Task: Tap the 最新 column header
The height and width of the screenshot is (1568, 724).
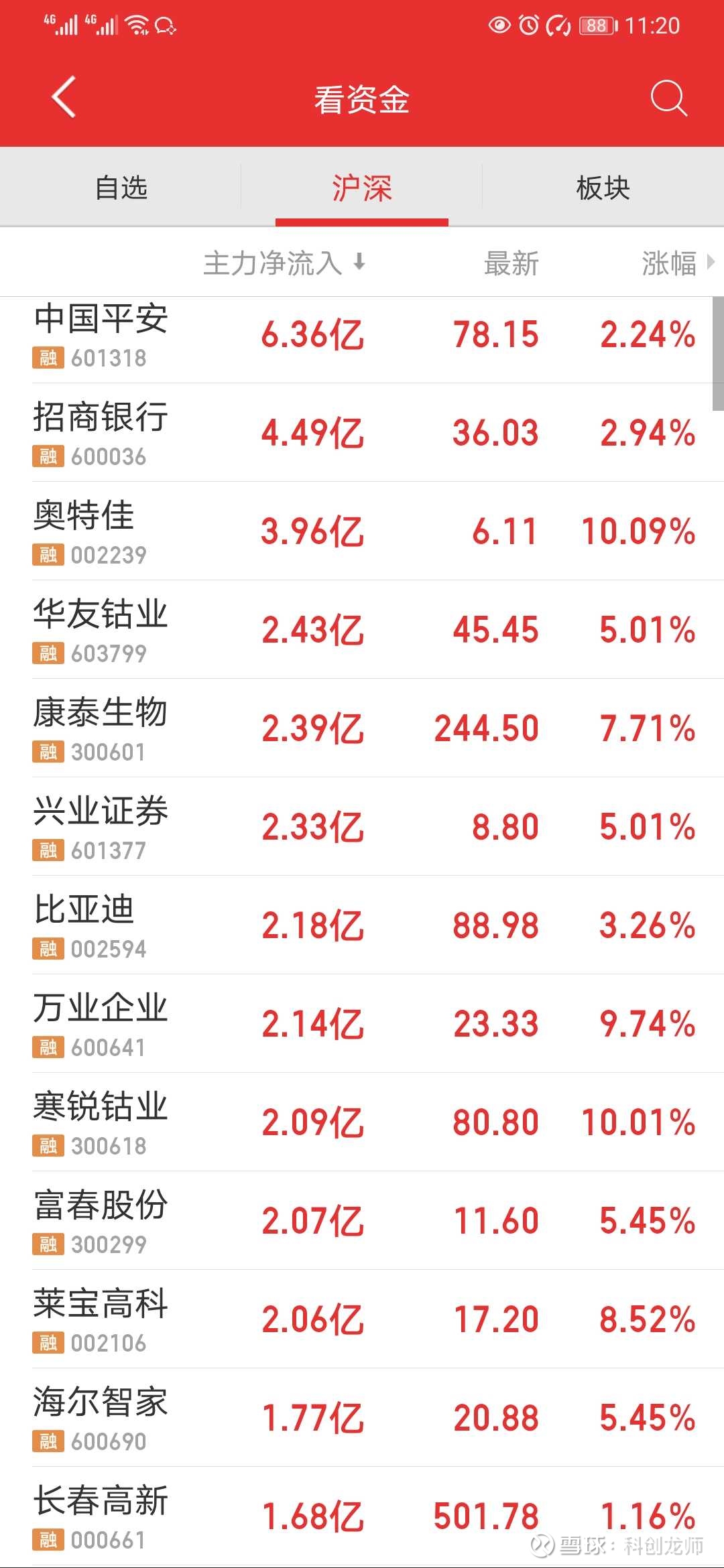Action: pyautogui.click(x=510, y=263)
